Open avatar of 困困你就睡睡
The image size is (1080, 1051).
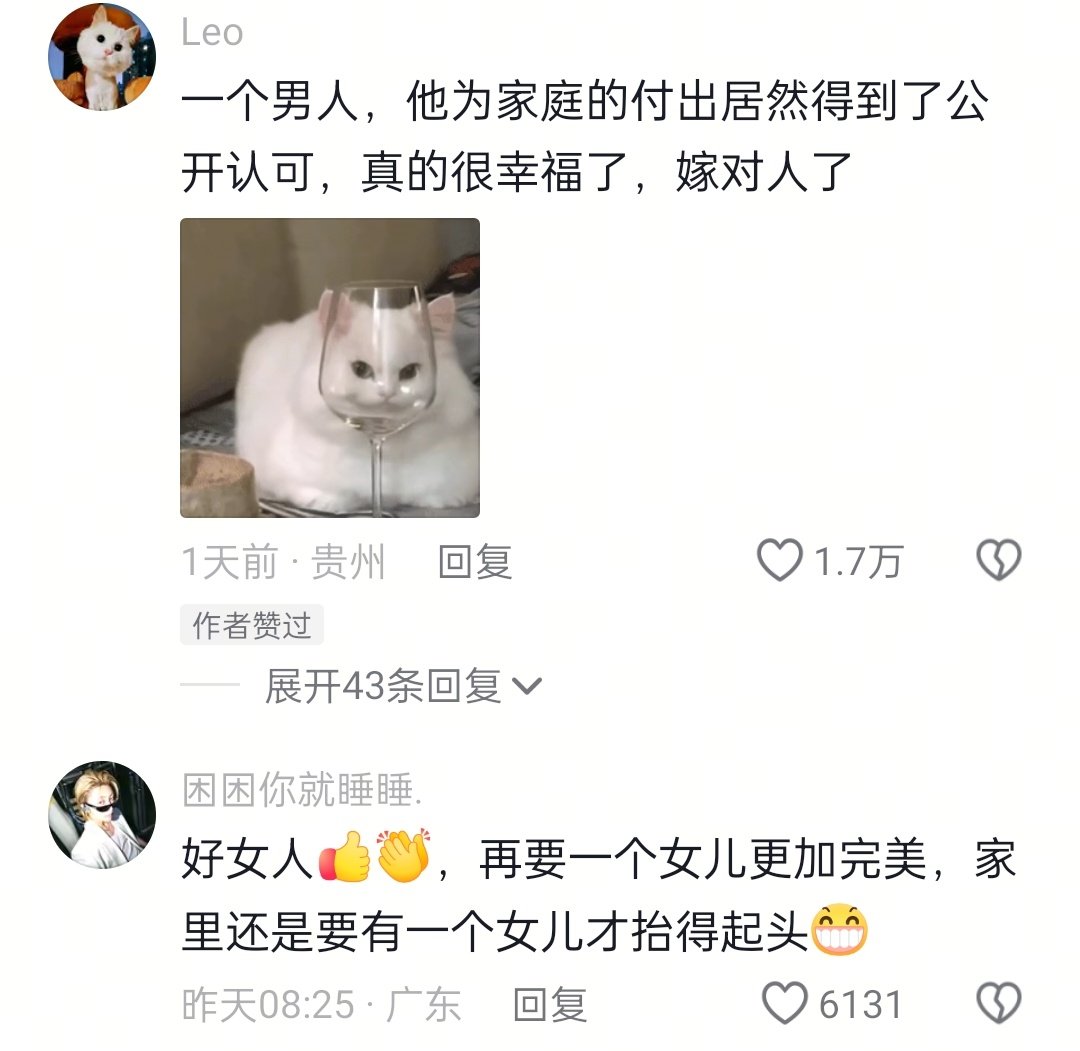pos(102,815)
